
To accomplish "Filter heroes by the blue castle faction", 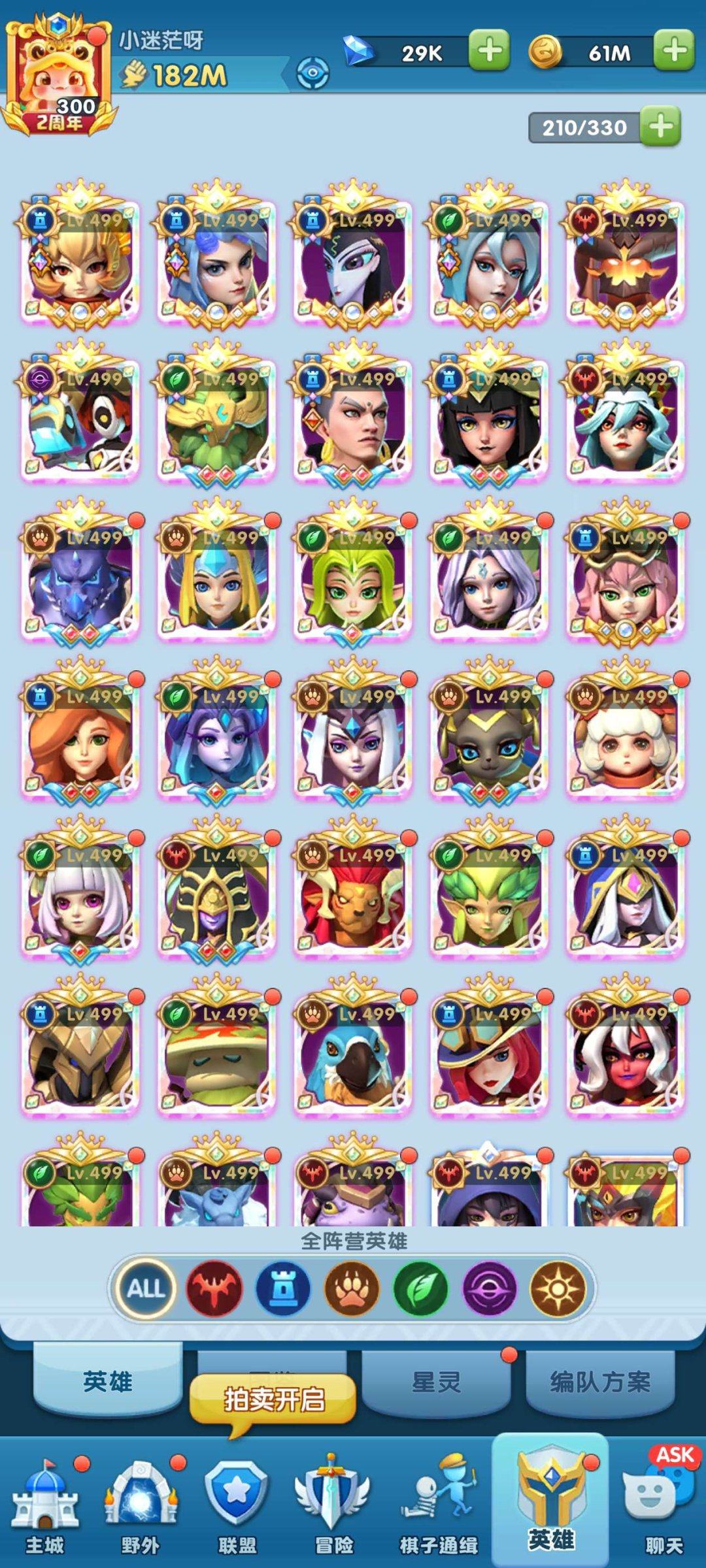I will pyautogui.click(x=283, y=1288).
